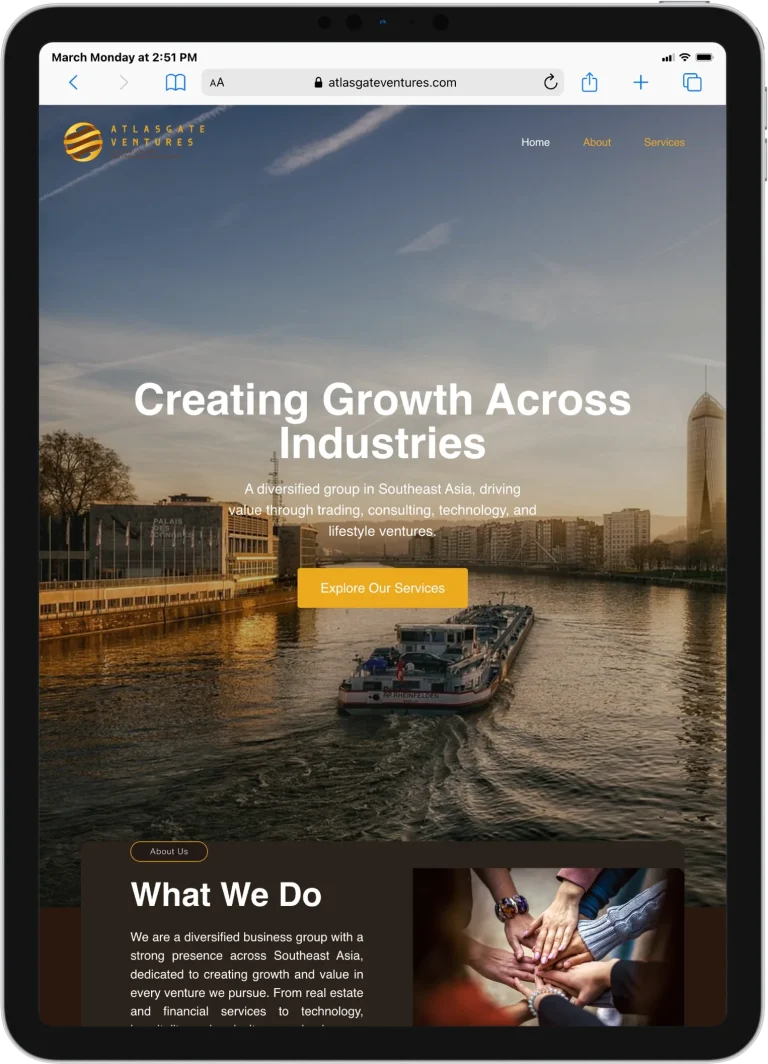Open the AA page settings menu

(217, 83)
